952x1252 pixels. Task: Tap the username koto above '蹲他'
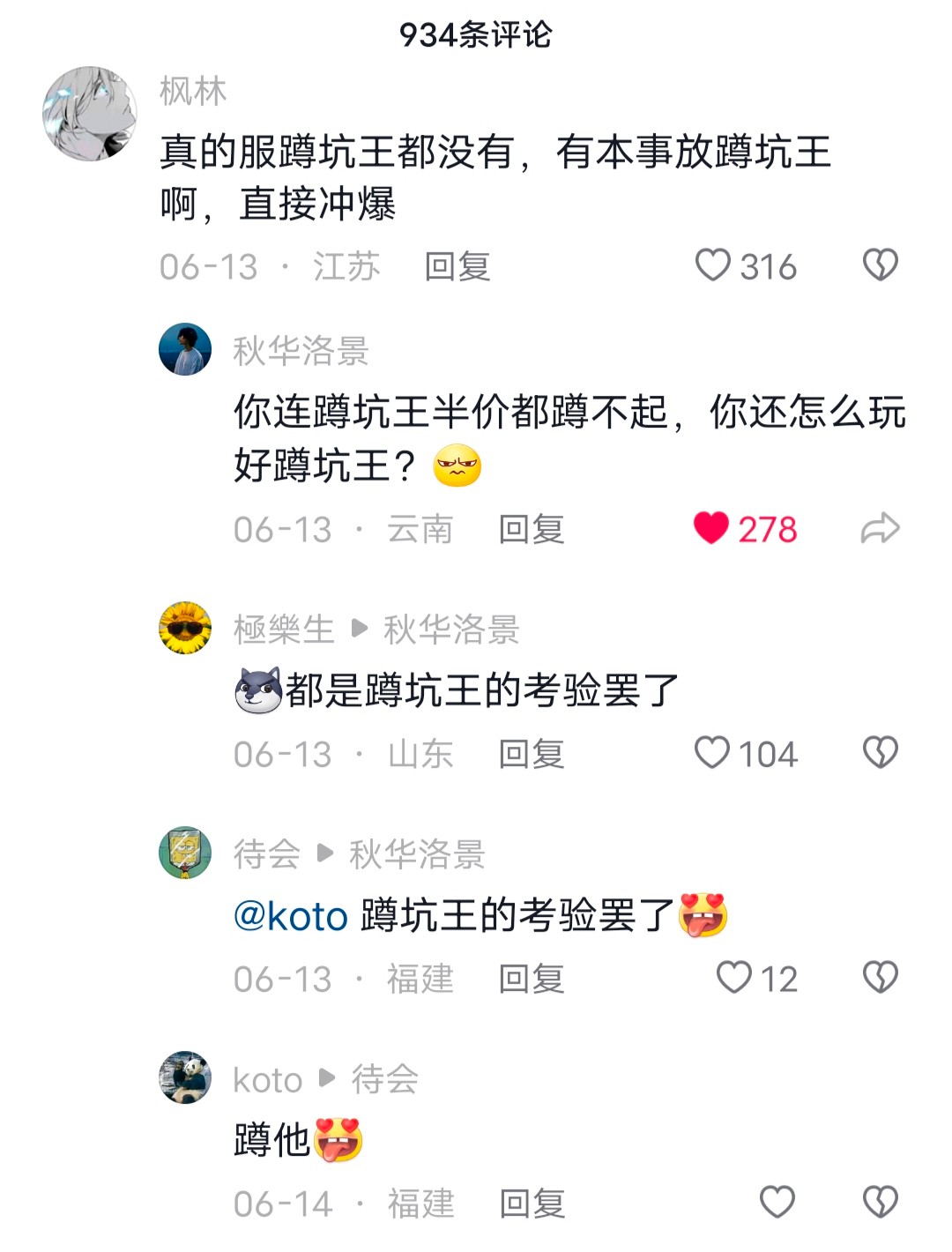pyautogui.click(x=267, y=1079)
